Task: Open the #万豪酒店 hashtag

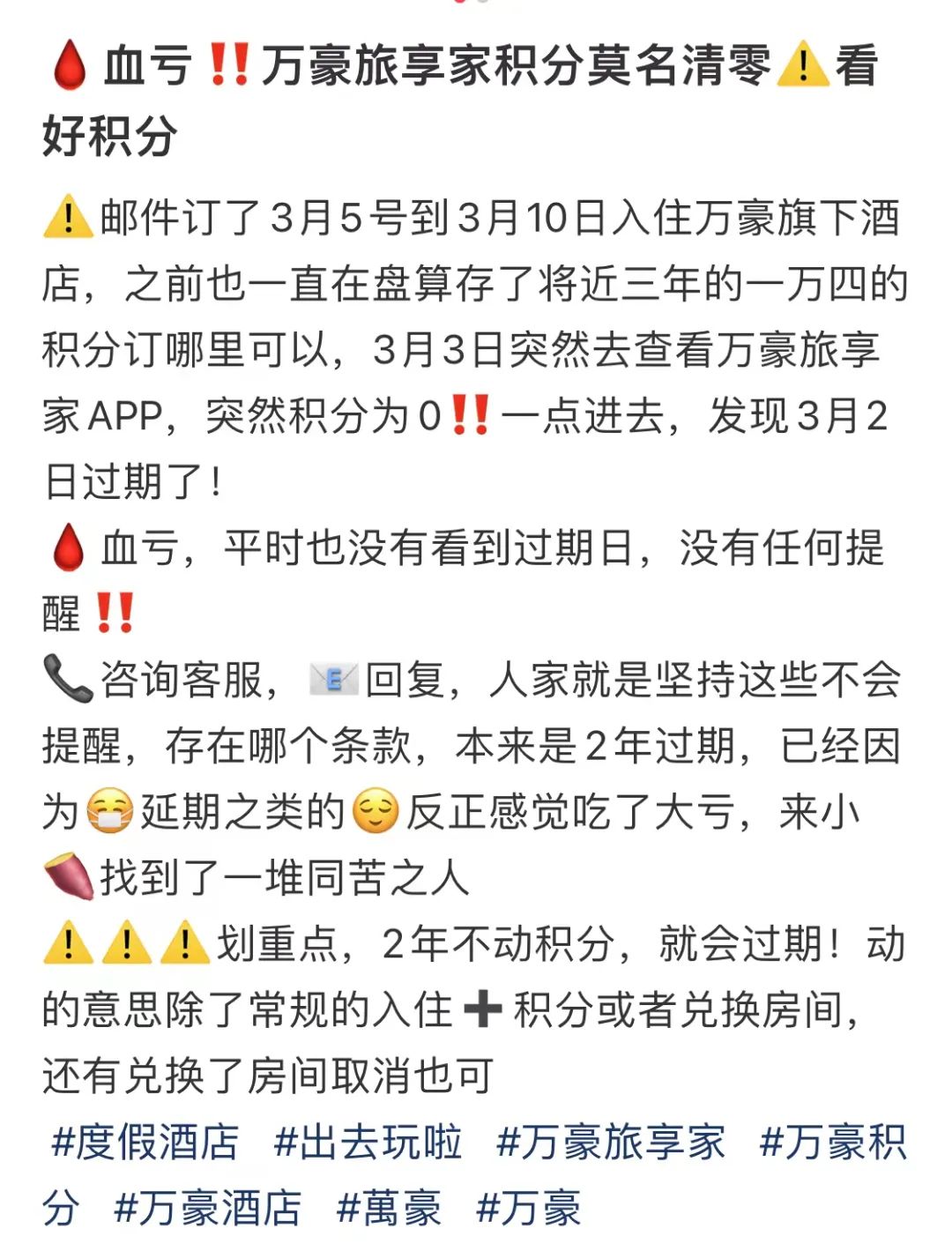Action: pyautogui.click(x=207, y=1208)
